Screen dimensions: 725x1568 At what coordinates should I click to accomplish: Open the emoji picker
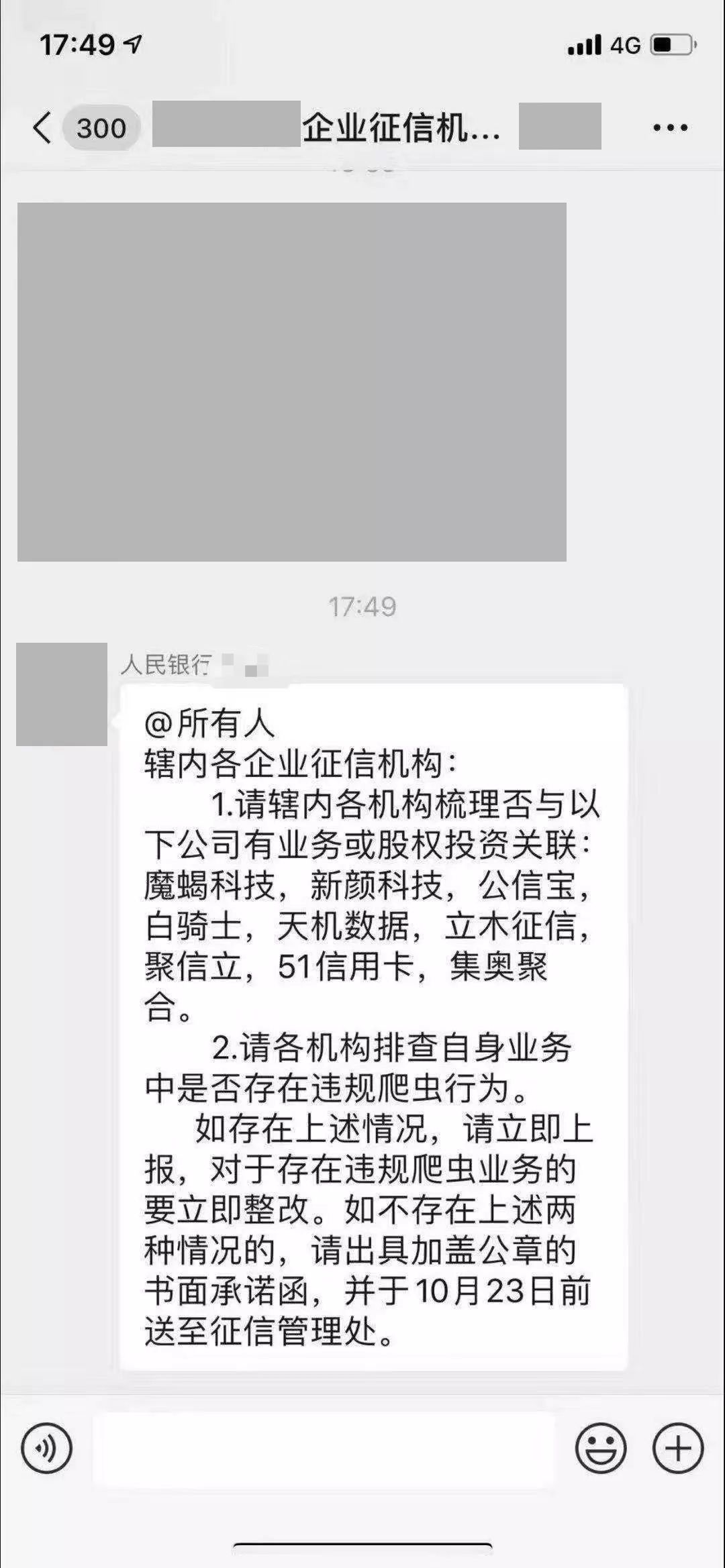[601, 1449]
